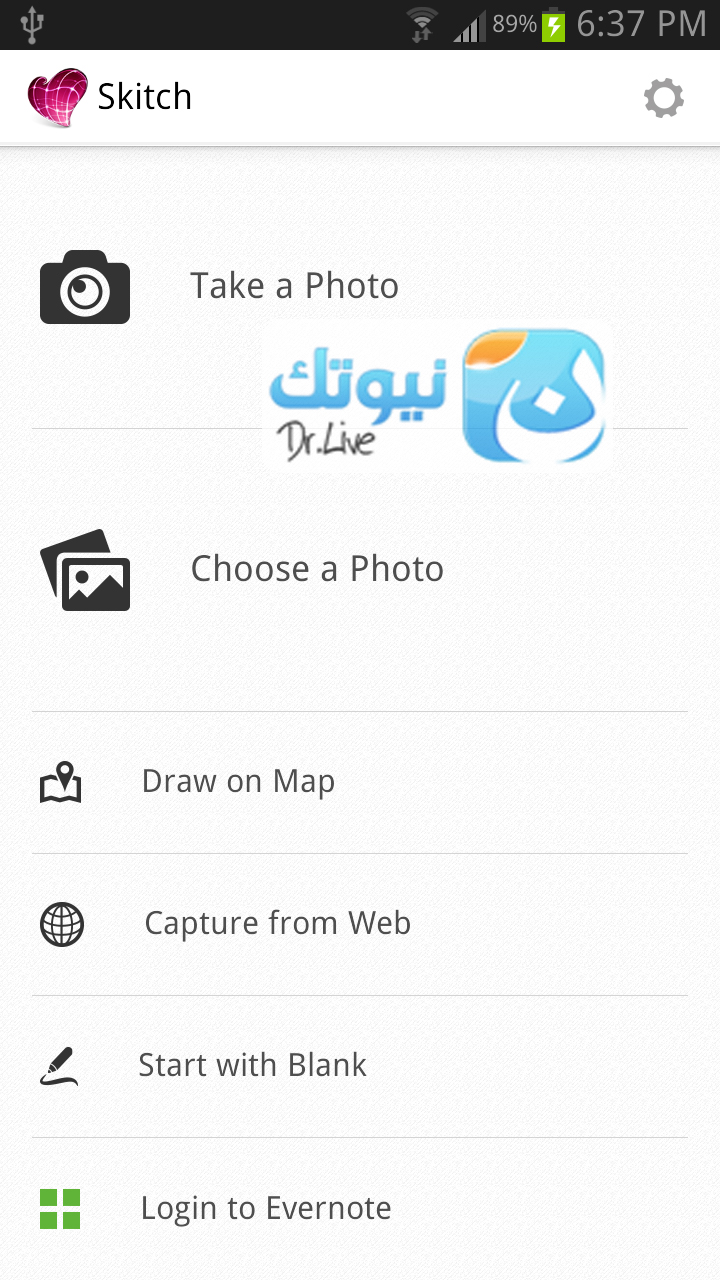Choose a Photo from gallery
Image resolution: width=720 pixels, height=1280 pixels.
tap(360, 570)
